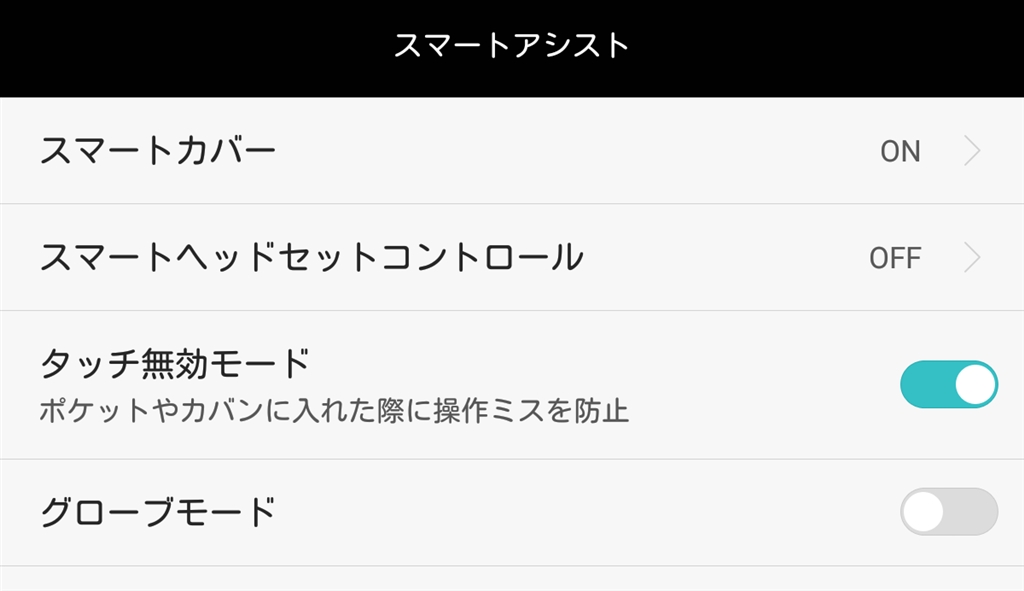Viewport: 1024px width, 591px height.
Task: Open スマートヘッドセットコントロール settings
Action: [510, 258]
